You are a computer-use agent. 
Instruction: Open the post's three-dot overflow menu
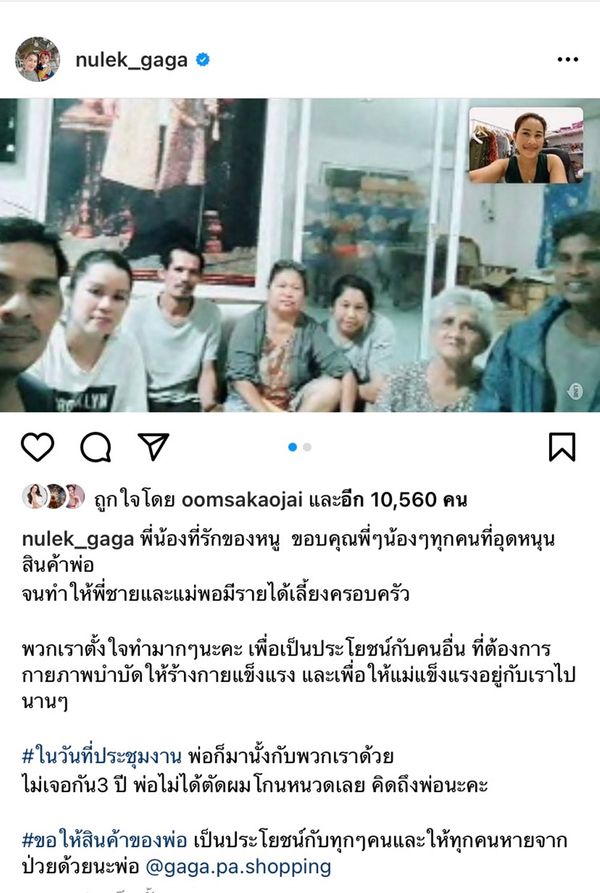pos(567,60)
